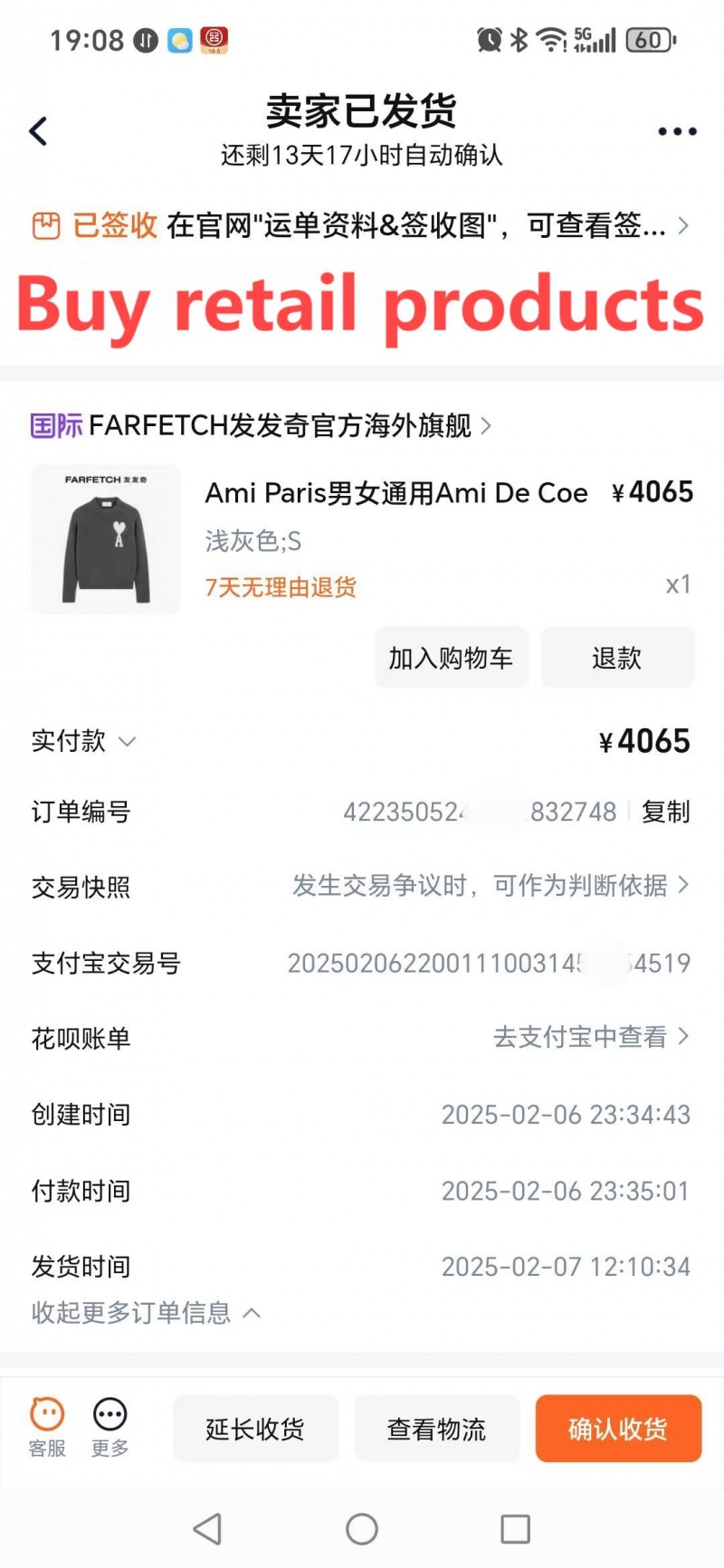Request a refund with 退款
Viewport: 724px width, 1568px height.
click(617, 658)
